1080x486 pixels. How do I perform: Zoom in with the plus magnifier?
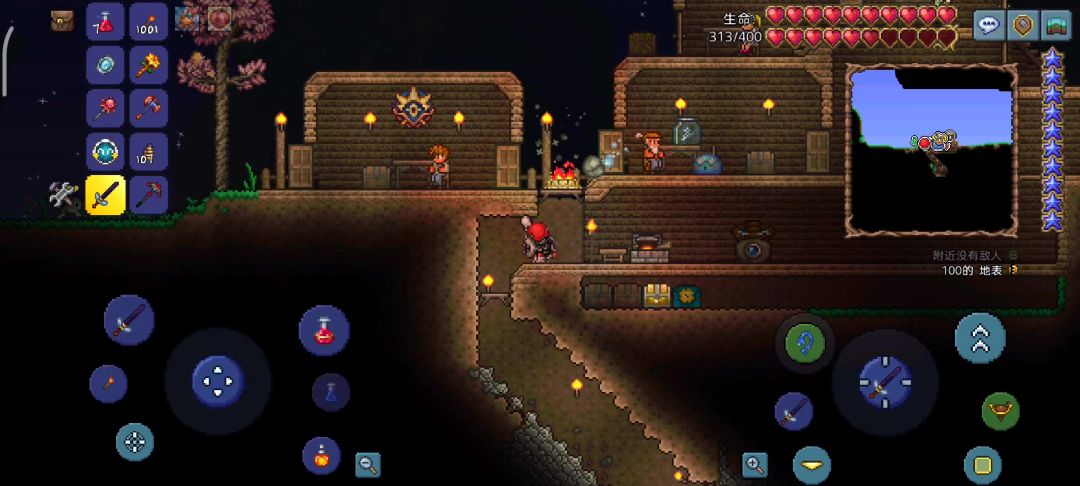click(755, 464)
